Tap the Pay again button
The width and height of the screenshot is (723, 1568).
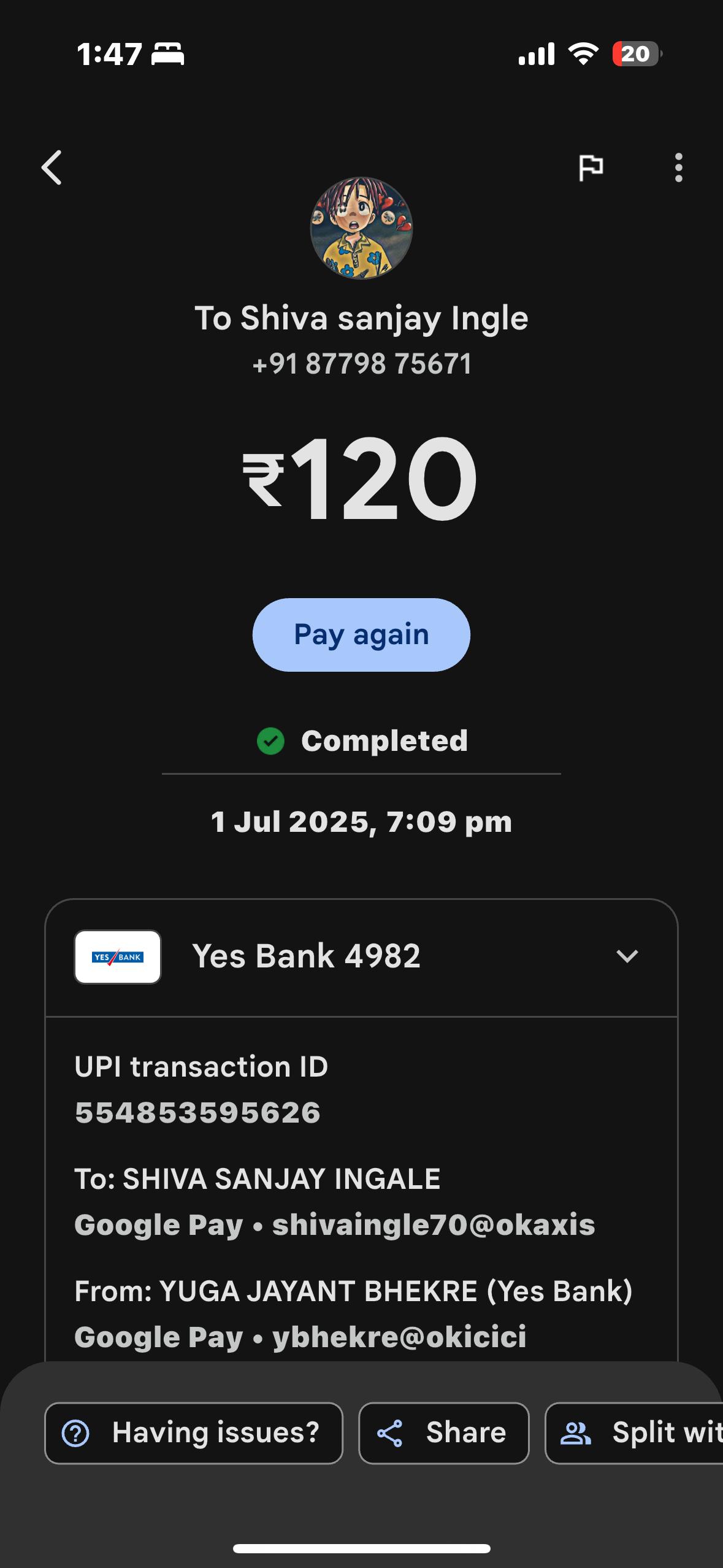click(361, 634)
